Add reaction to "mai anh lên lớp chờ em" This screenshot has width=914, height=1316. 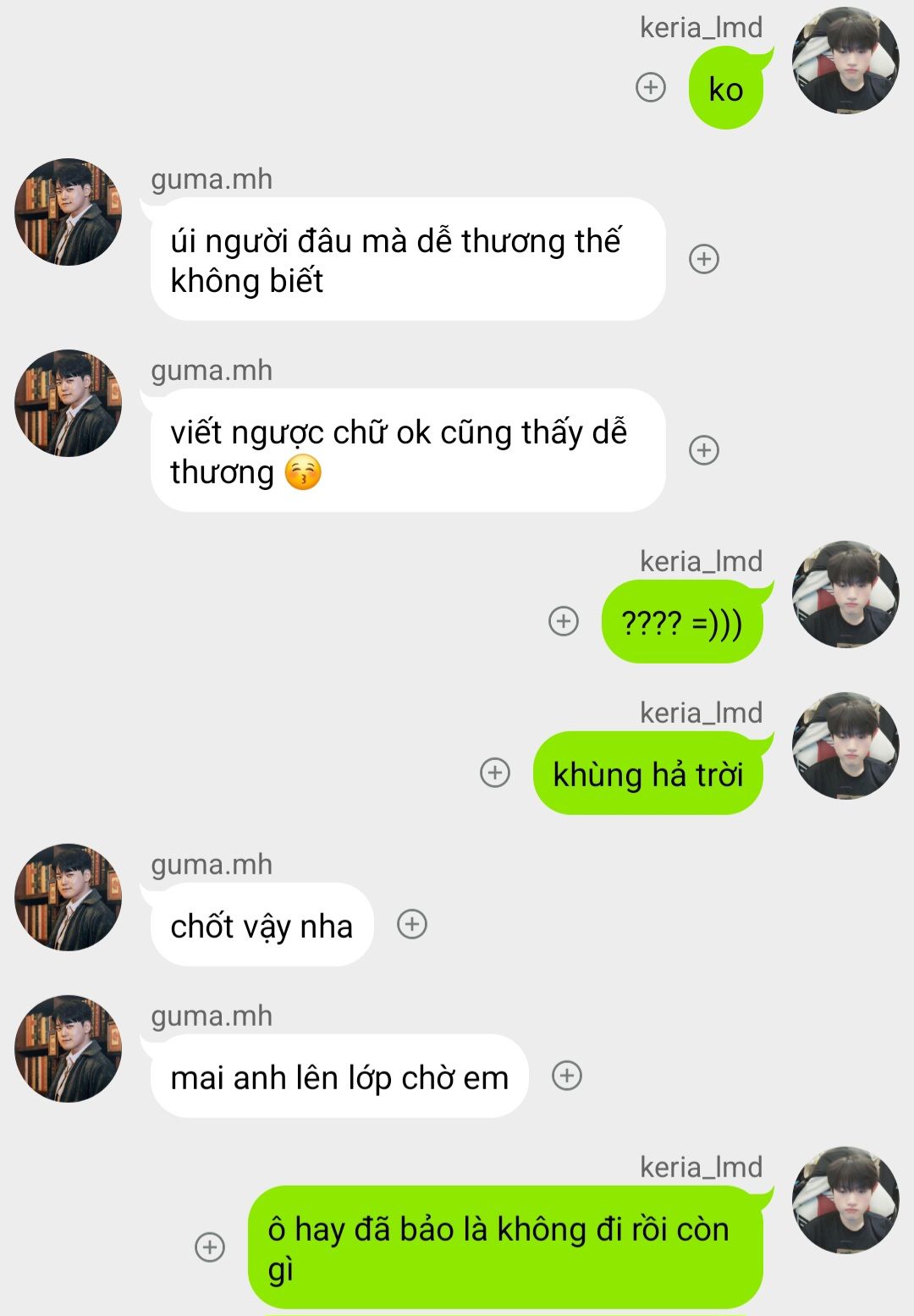point(567,1076)
